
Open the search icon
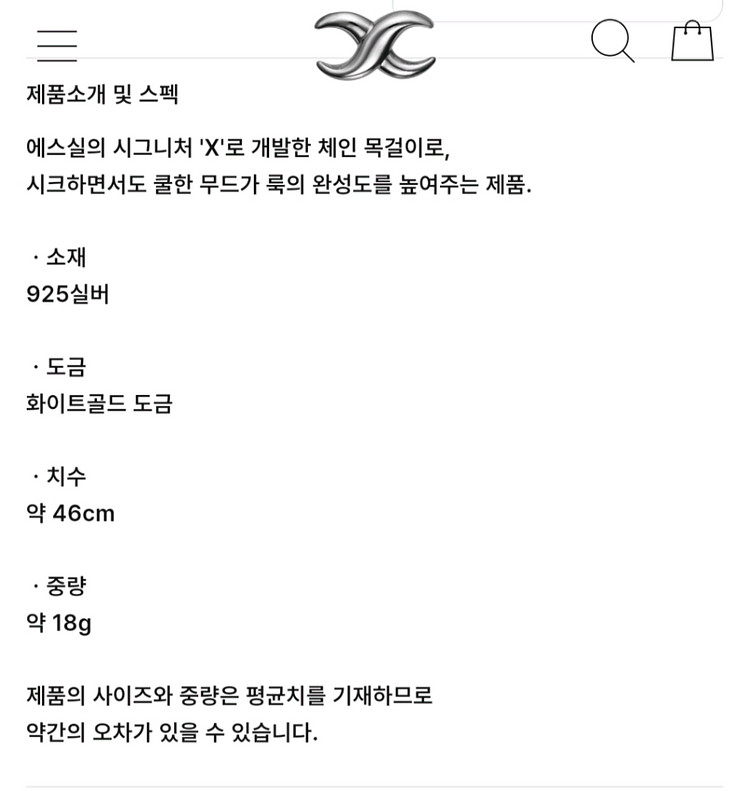coord(612,42)
